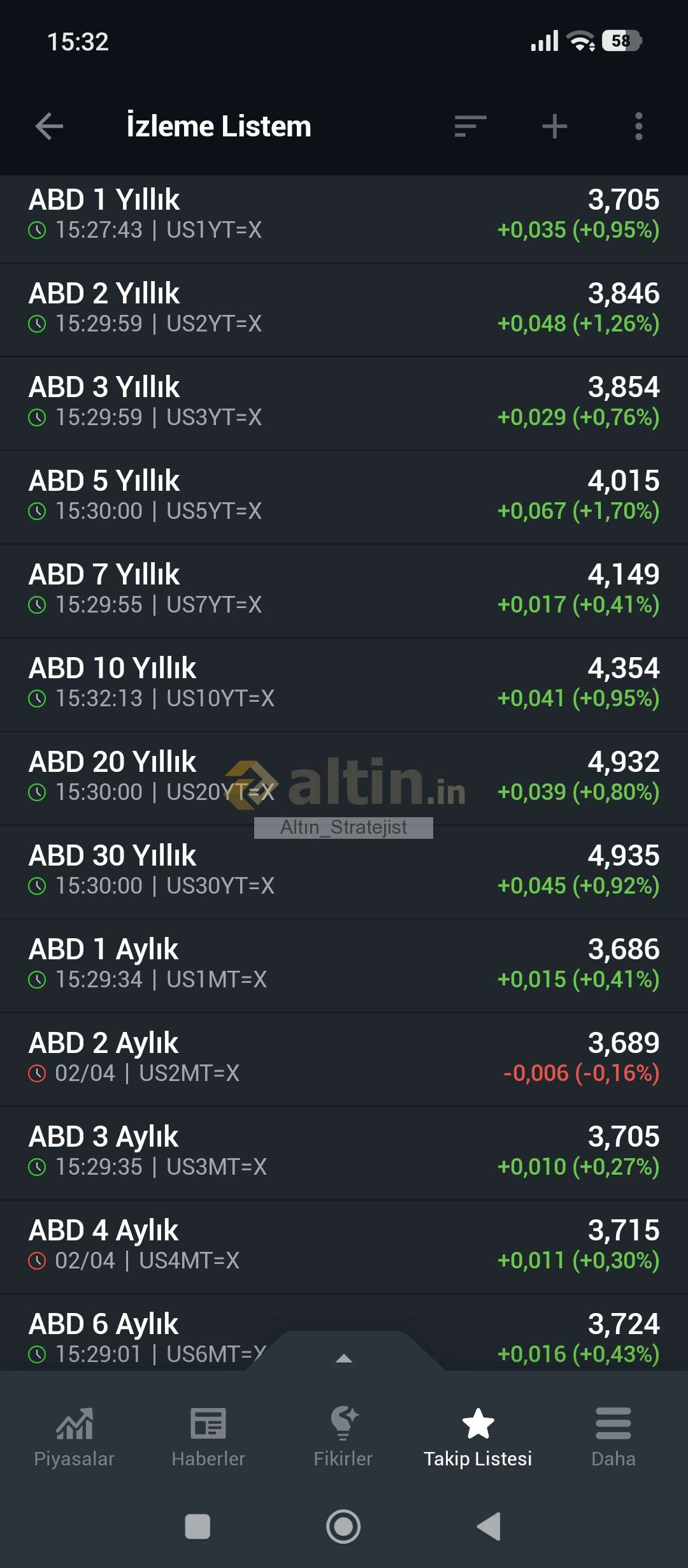Open the three-dot overflow menu
Viewport: 688px width, 1568px height.
pyautogui.click(x=638, y=126)
